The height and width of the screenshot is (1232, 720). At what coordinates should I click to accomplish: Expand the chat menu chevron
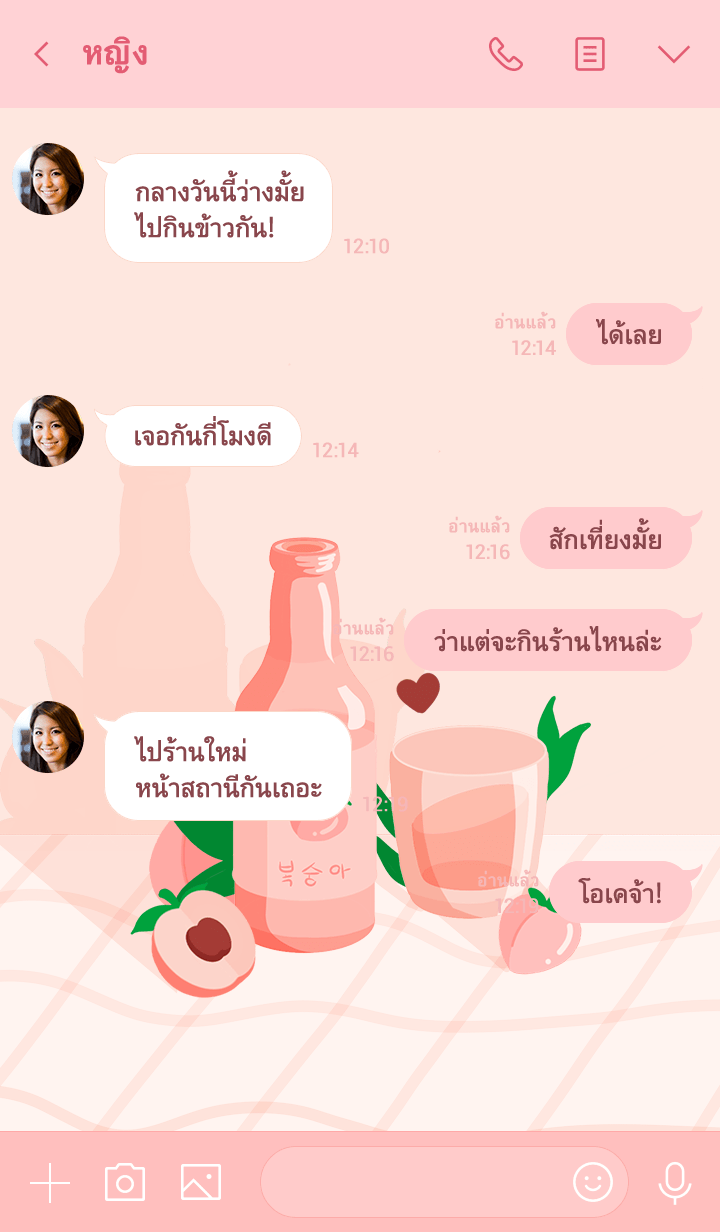[673, 54]
